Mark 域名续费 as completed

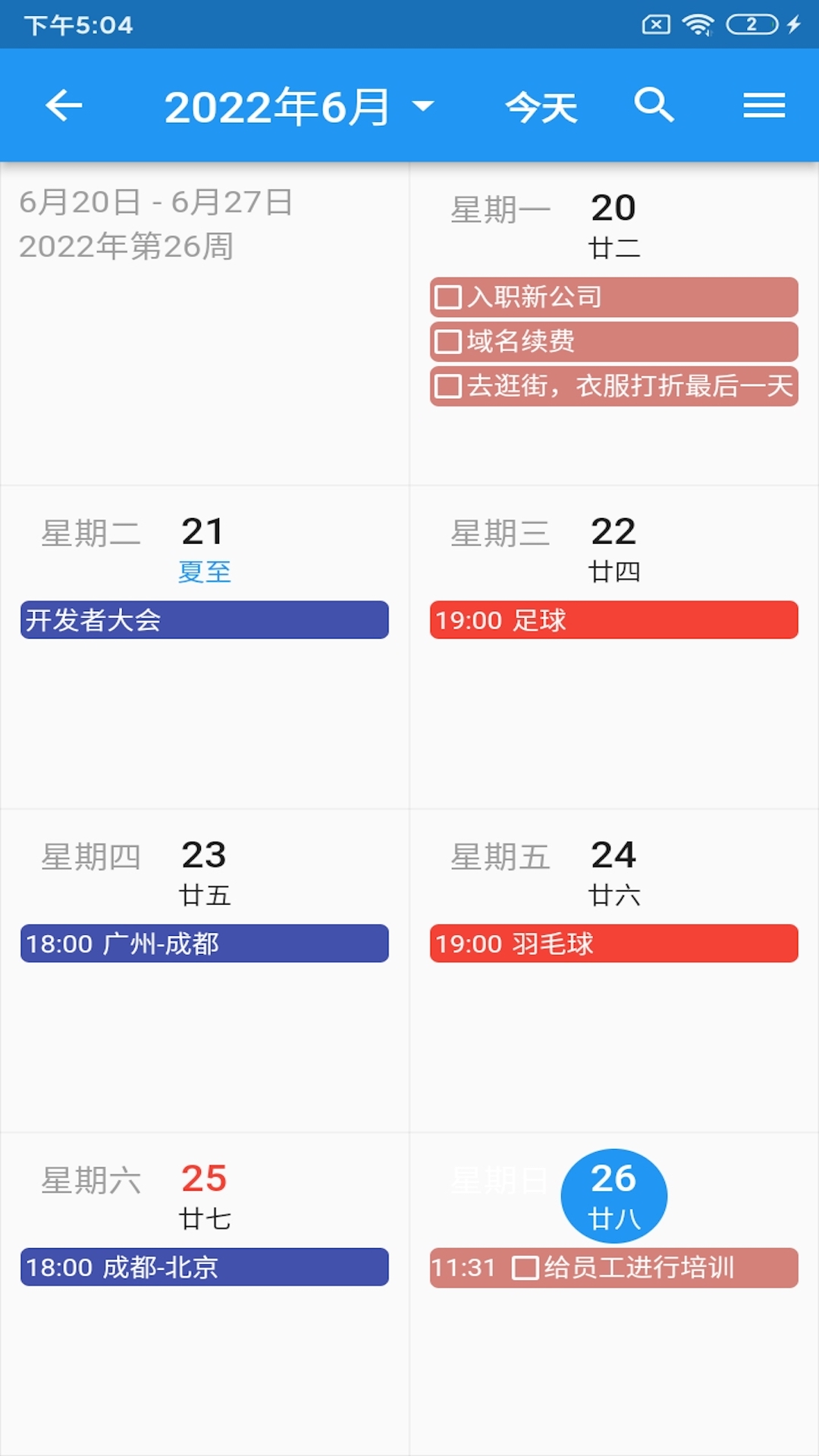click(x=447, y=342)
